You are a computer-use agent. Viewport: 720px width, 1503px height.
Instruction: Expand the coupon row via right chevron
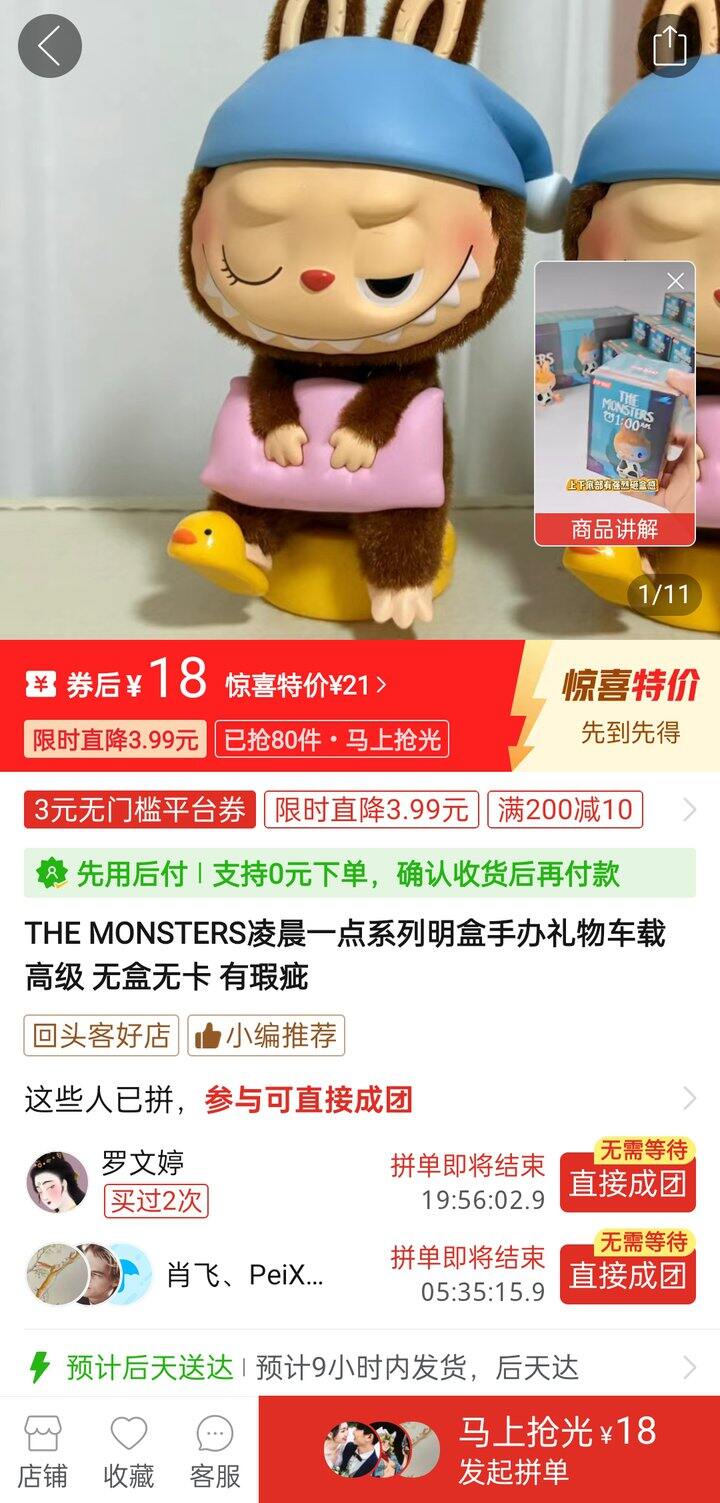click(701, 810)
